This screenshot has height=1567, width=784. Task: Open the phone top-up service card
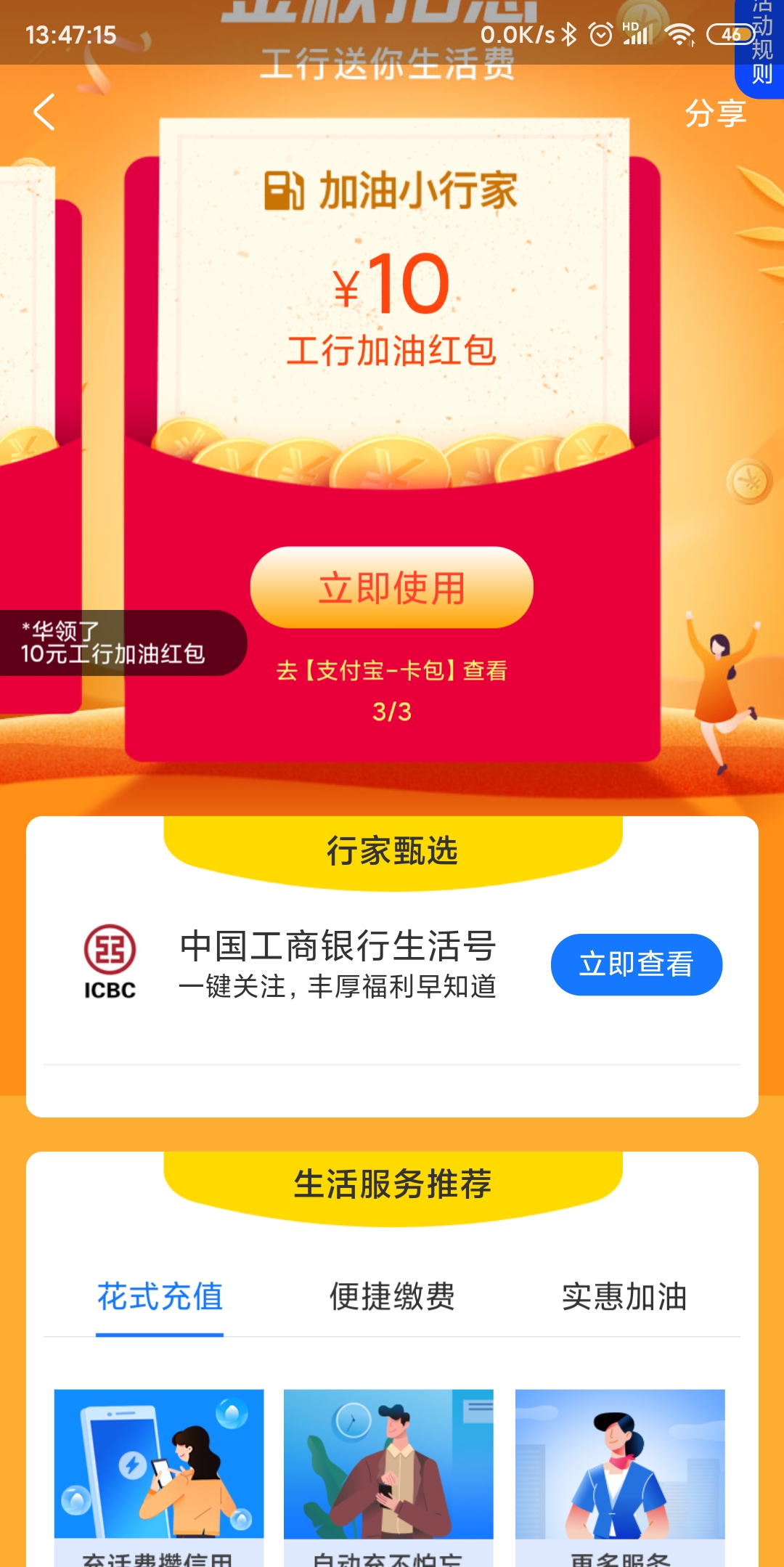pos(159,1474)
